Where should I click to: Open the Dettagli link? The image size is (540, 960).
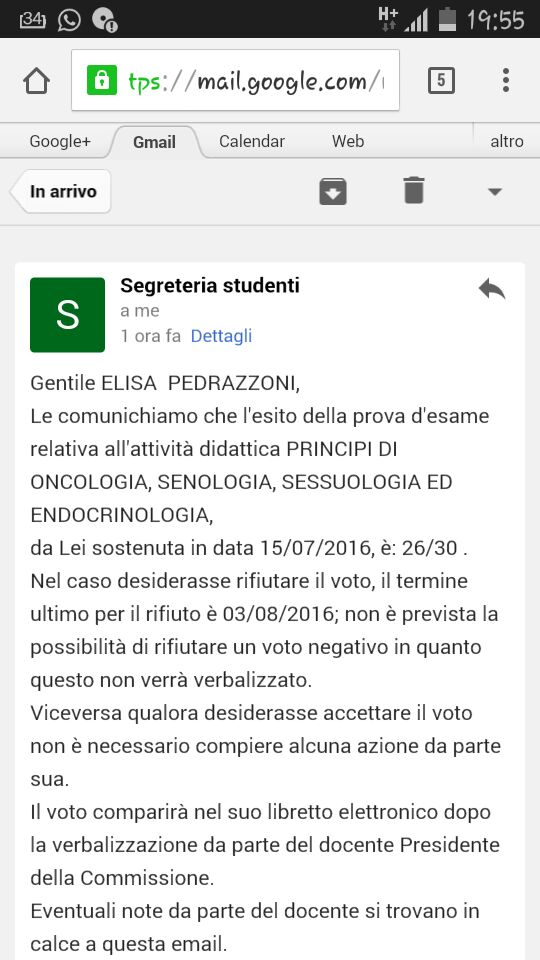(x=221, y=336)
